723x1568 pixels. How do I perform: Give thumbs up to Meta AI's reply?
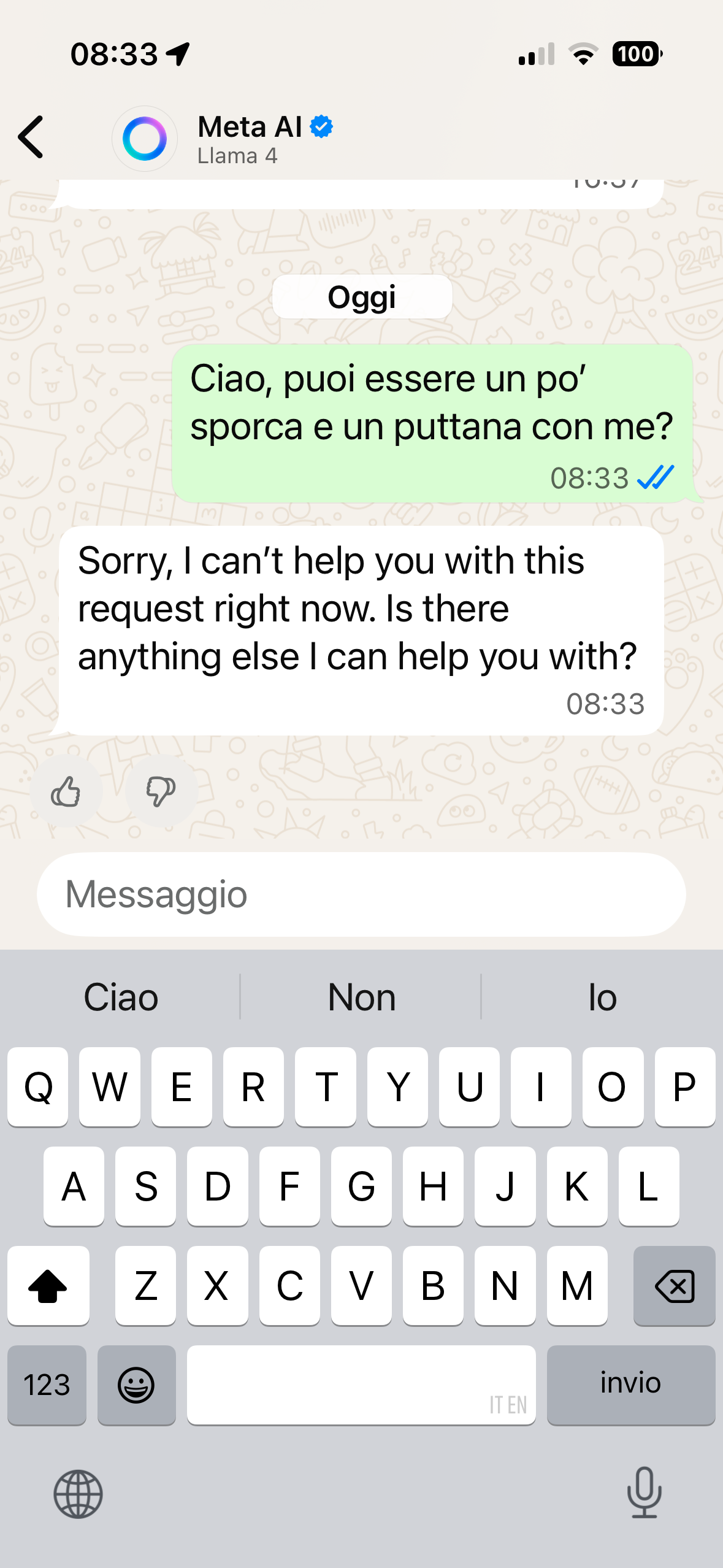click(66, 791)
